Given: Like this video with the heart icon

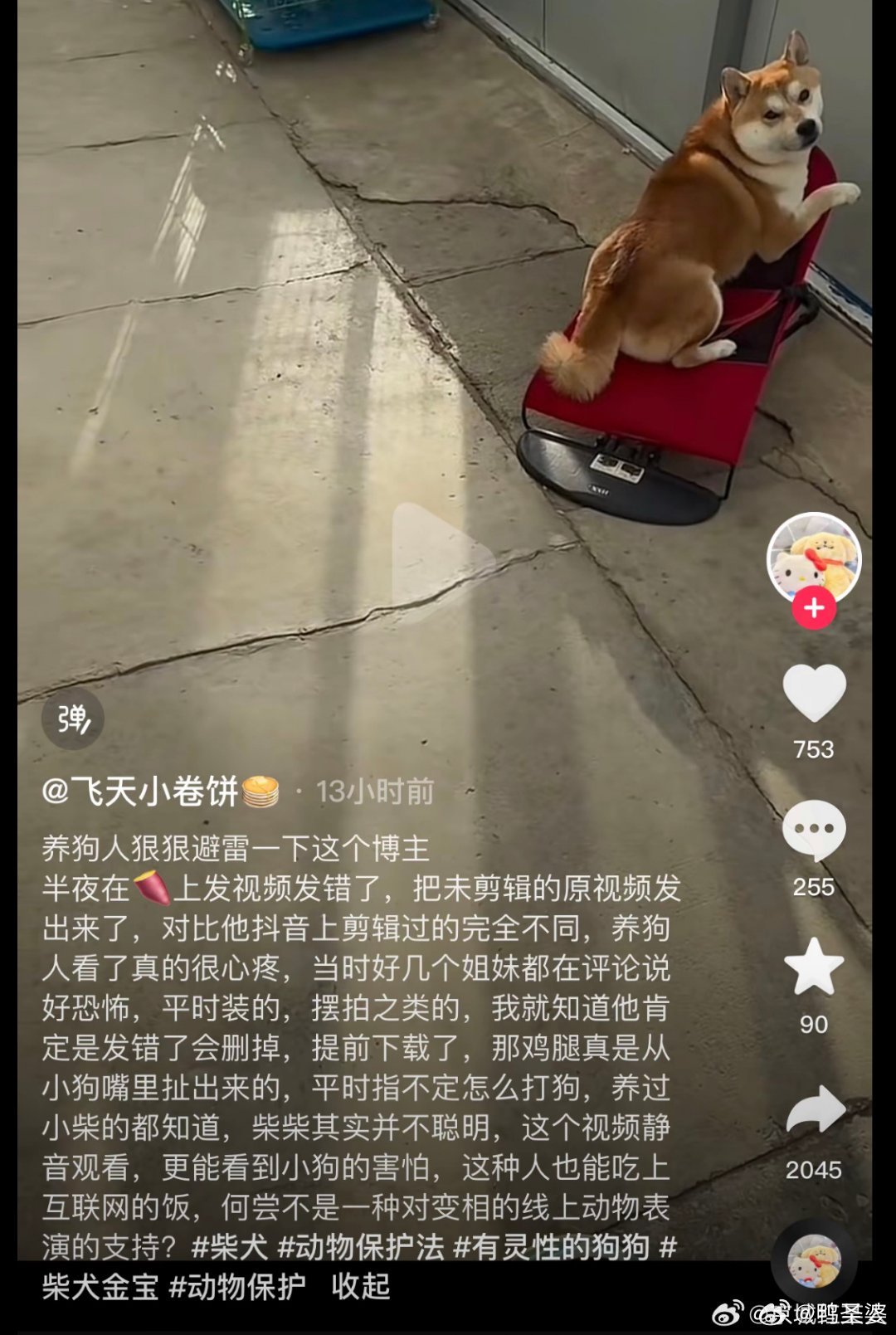Looking at the screenshot, I should tap(814, 693).
